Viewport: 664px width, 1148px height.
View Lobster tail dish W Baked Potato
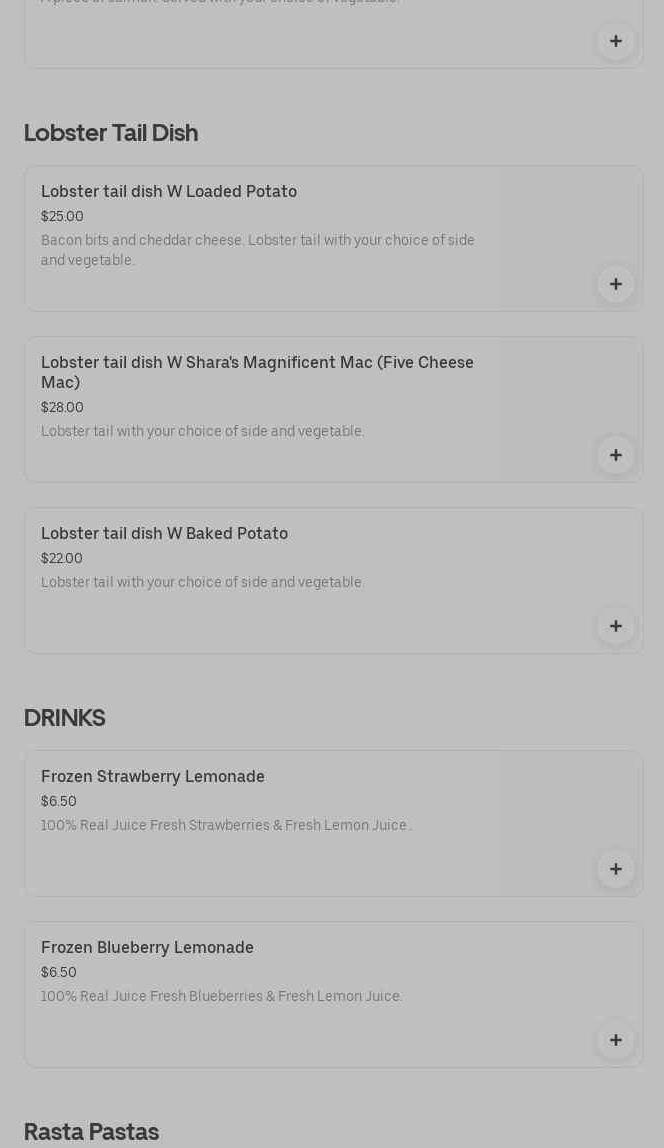[164, 534]
